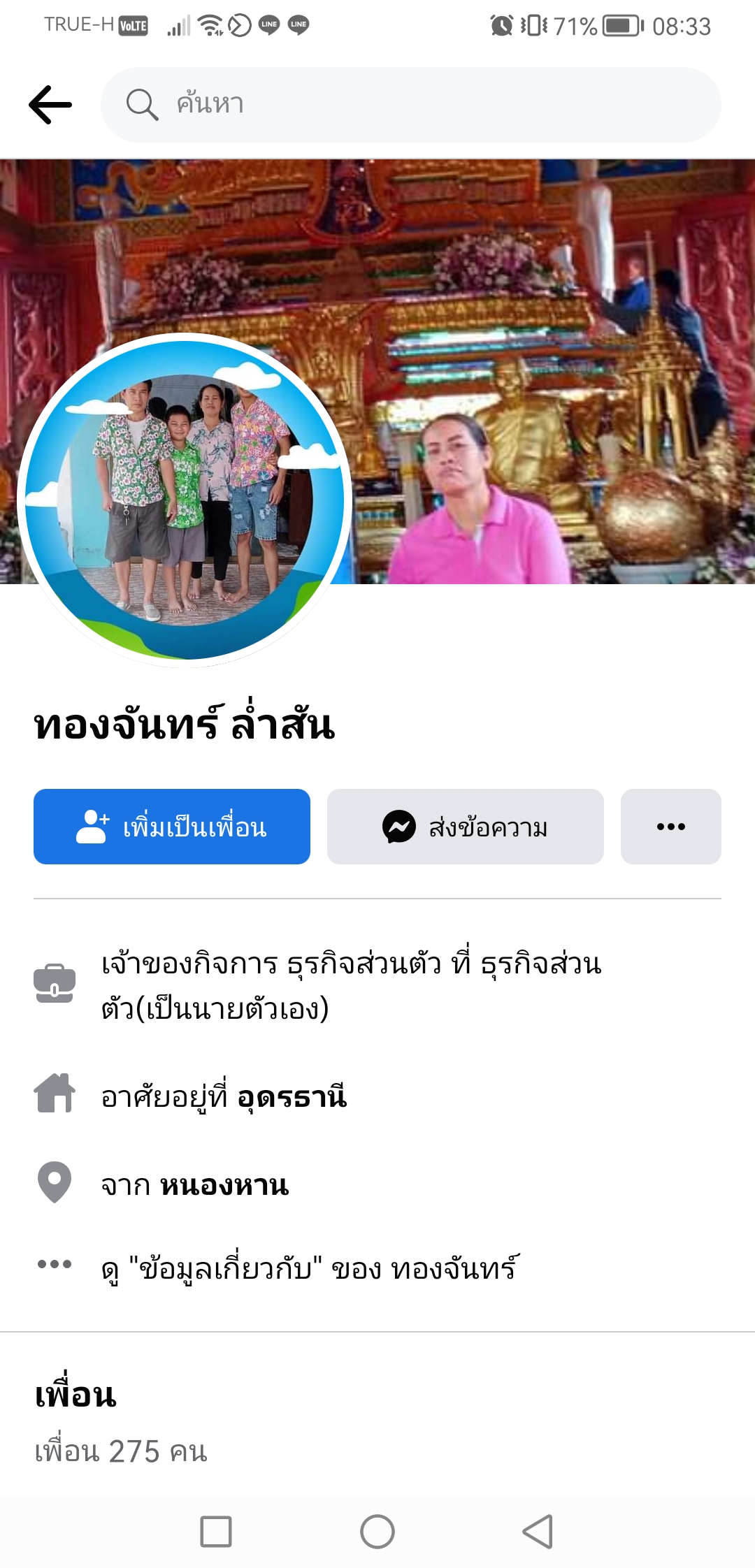Open recent apps from navigation bar
The width and height of the screenshot is (755, 1568).
coord(216,1532)
